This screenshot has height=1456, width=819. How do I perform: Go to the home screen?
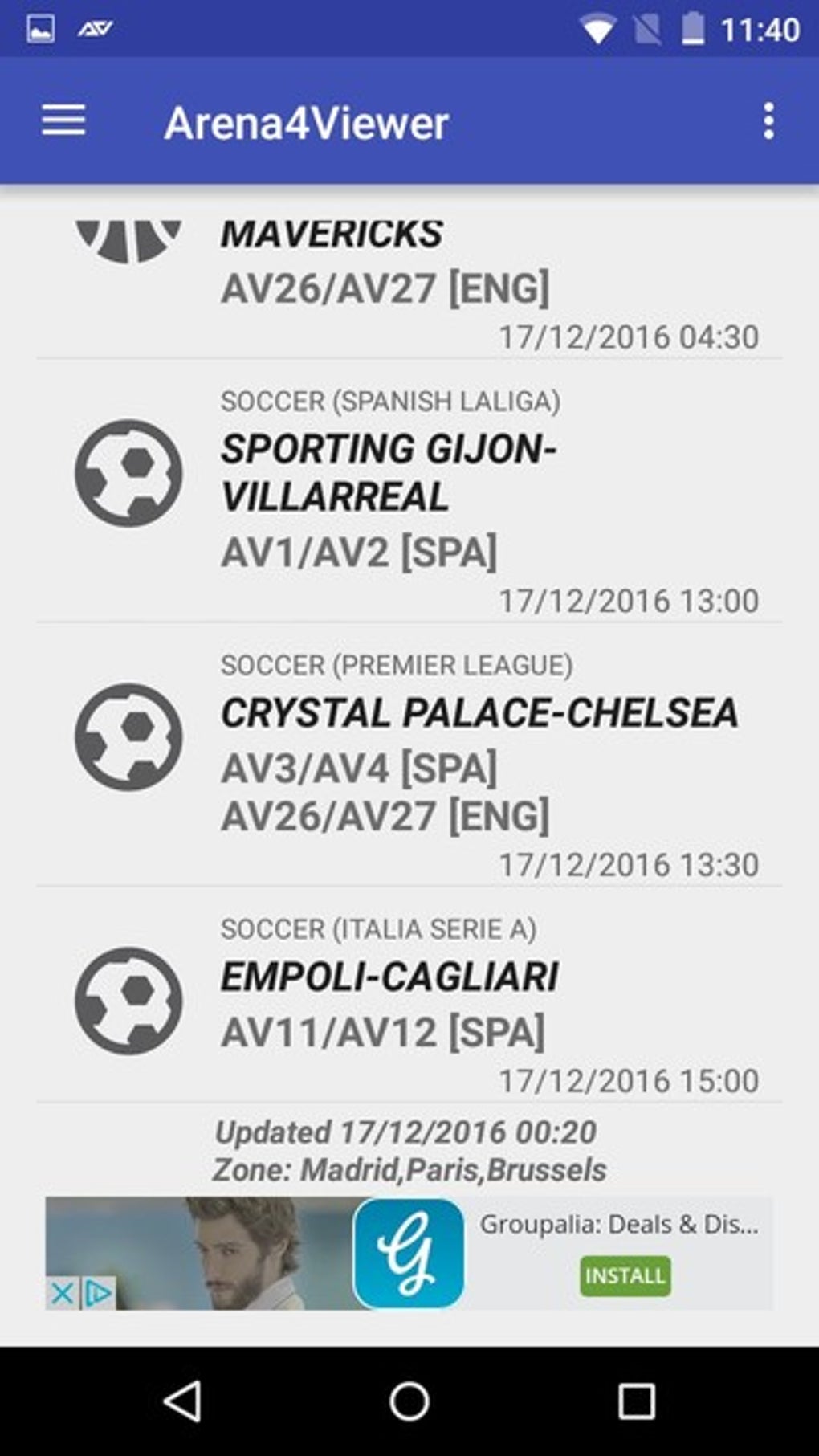tap(409, 1401)
